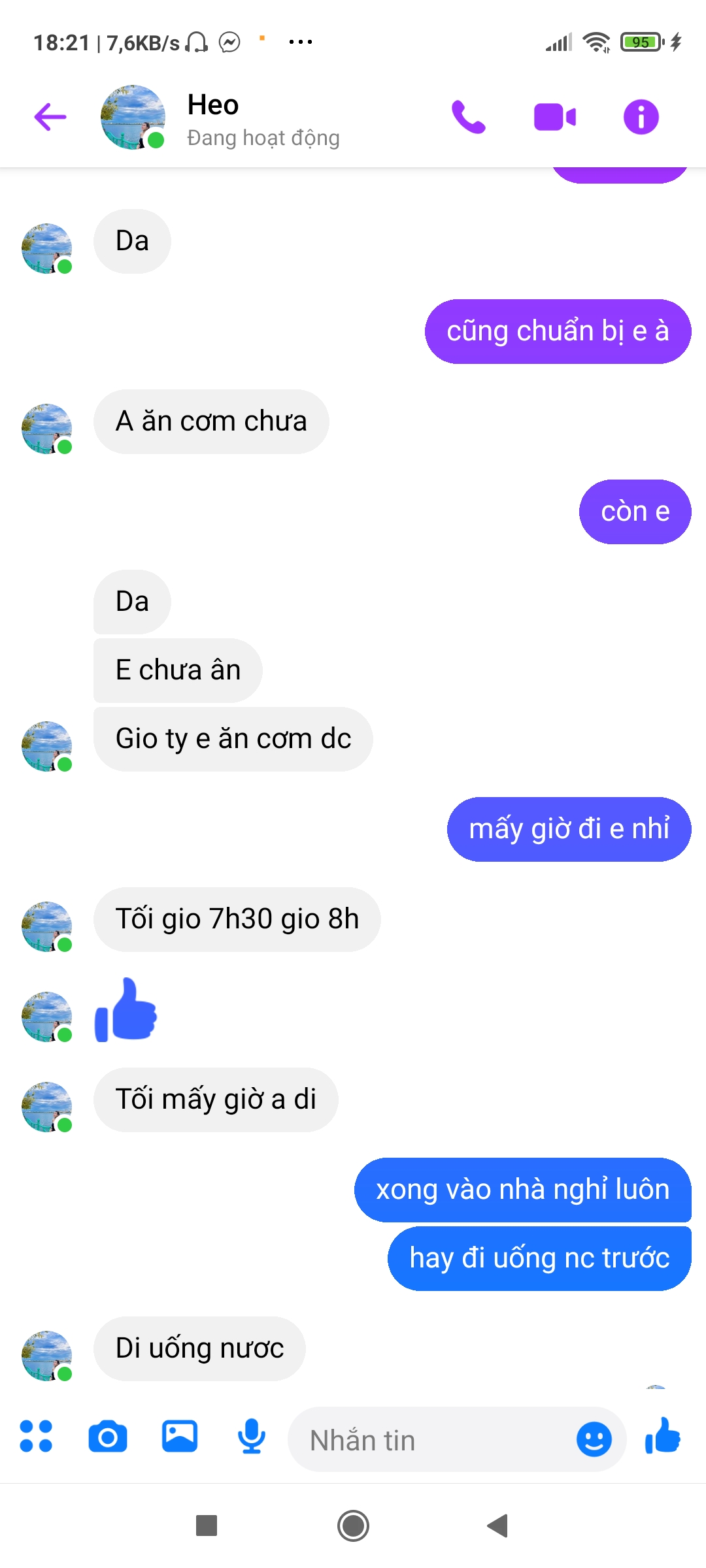Screen dimensions: 706x1568
Task: Open the camera to take a photo
Action: pyautogui.click(x=108, y=1437)
